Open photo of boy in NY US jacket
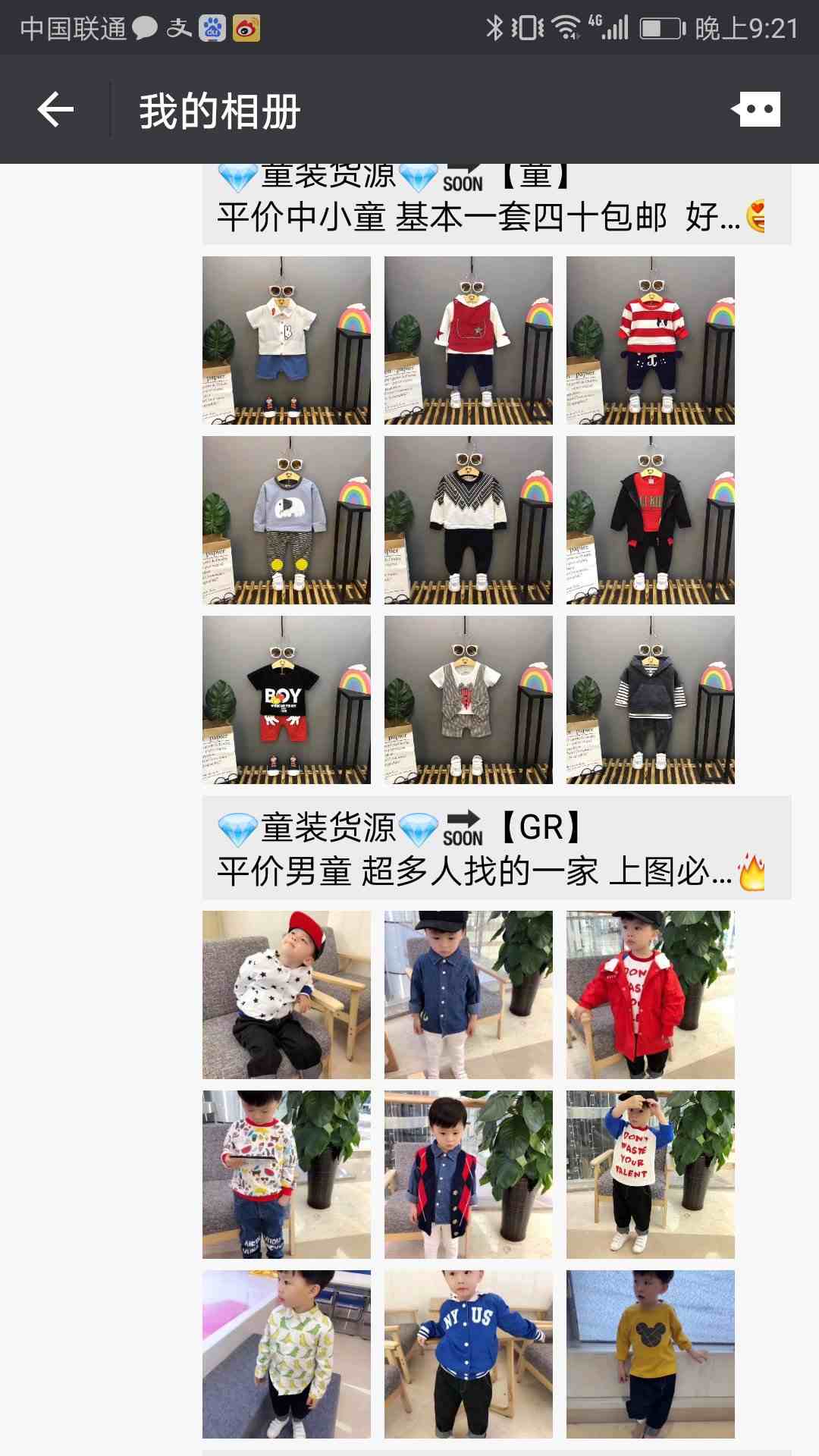Image resolution: width=819 pixels, height=1456 pixels. tap(469, 1354)
